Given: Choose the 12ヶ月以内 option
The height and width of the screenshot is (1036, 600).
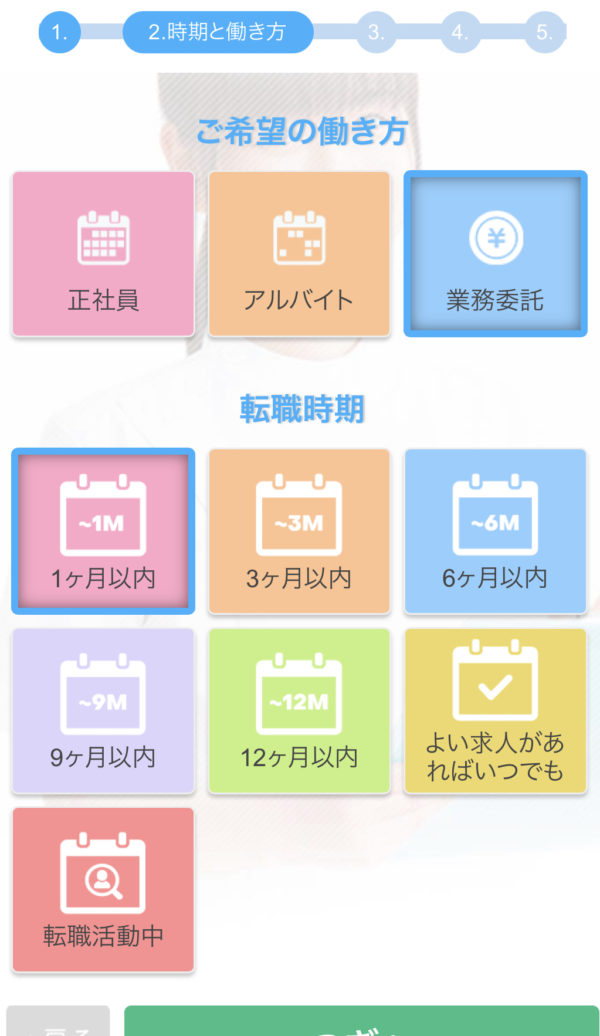Looking at the screenshot, I should click(x=299, y=710).
